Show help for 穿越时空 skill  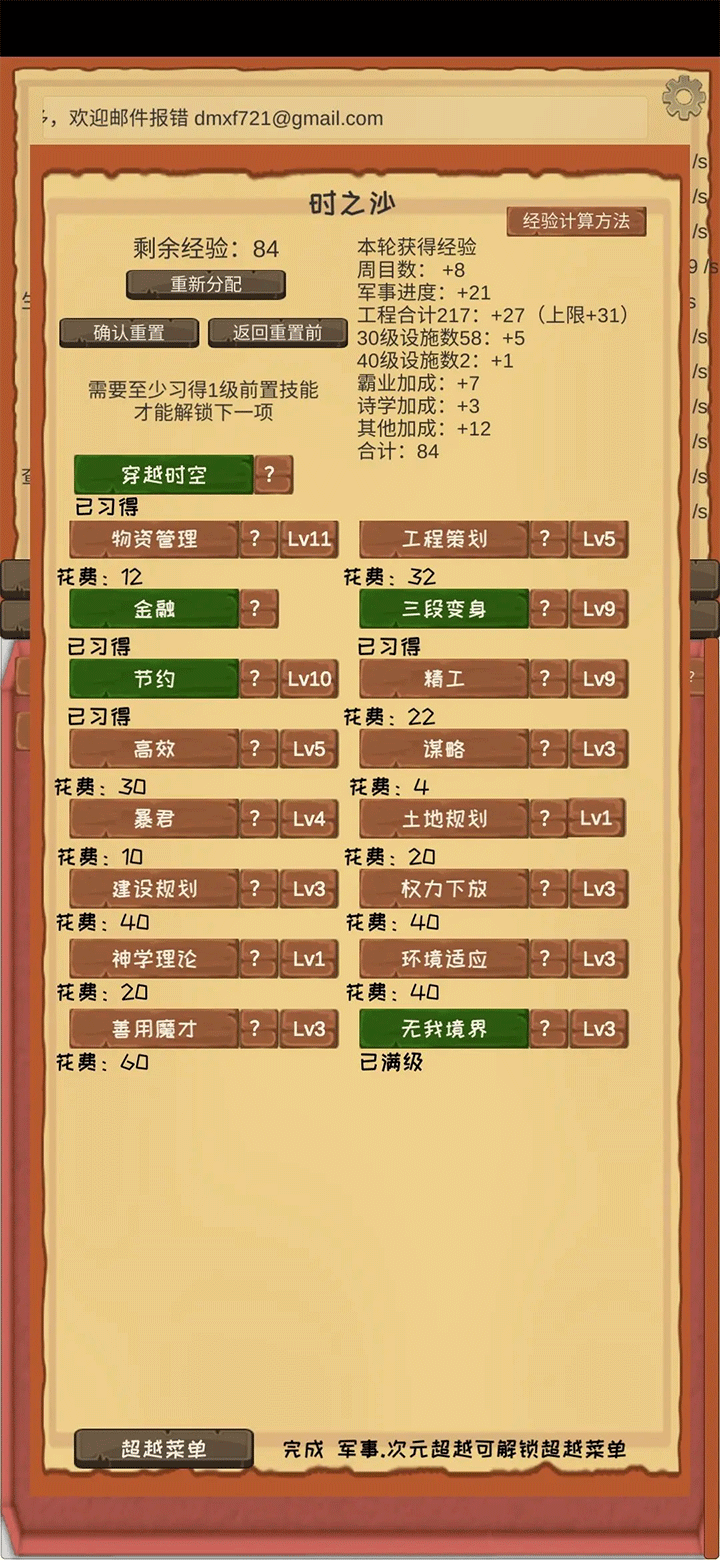click(x=273, y=475)
